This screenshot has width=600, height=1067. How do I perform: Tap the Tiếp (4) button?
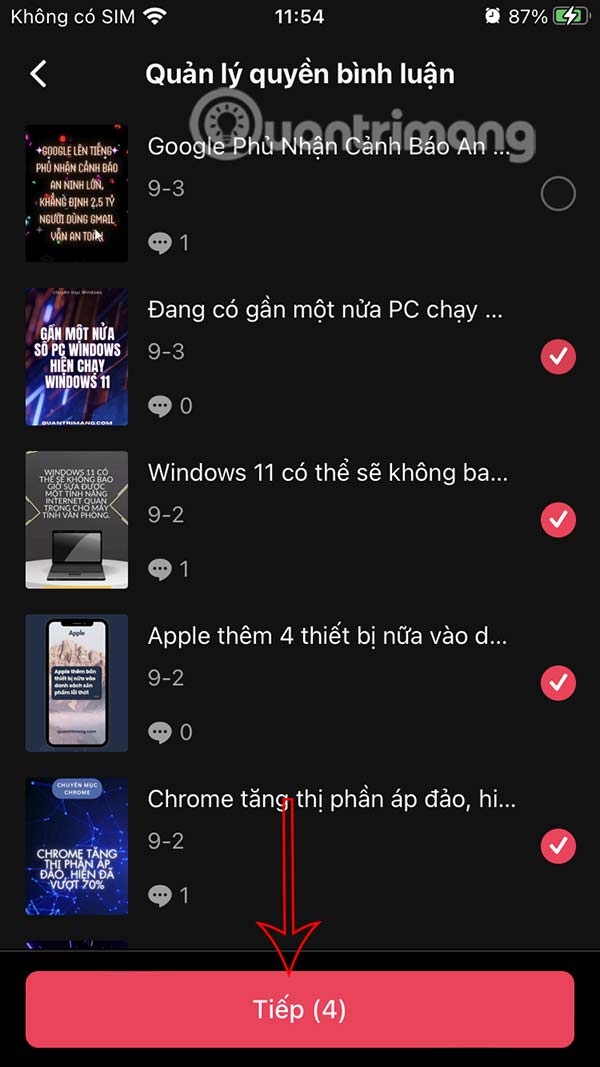[x=300, y=1009]
